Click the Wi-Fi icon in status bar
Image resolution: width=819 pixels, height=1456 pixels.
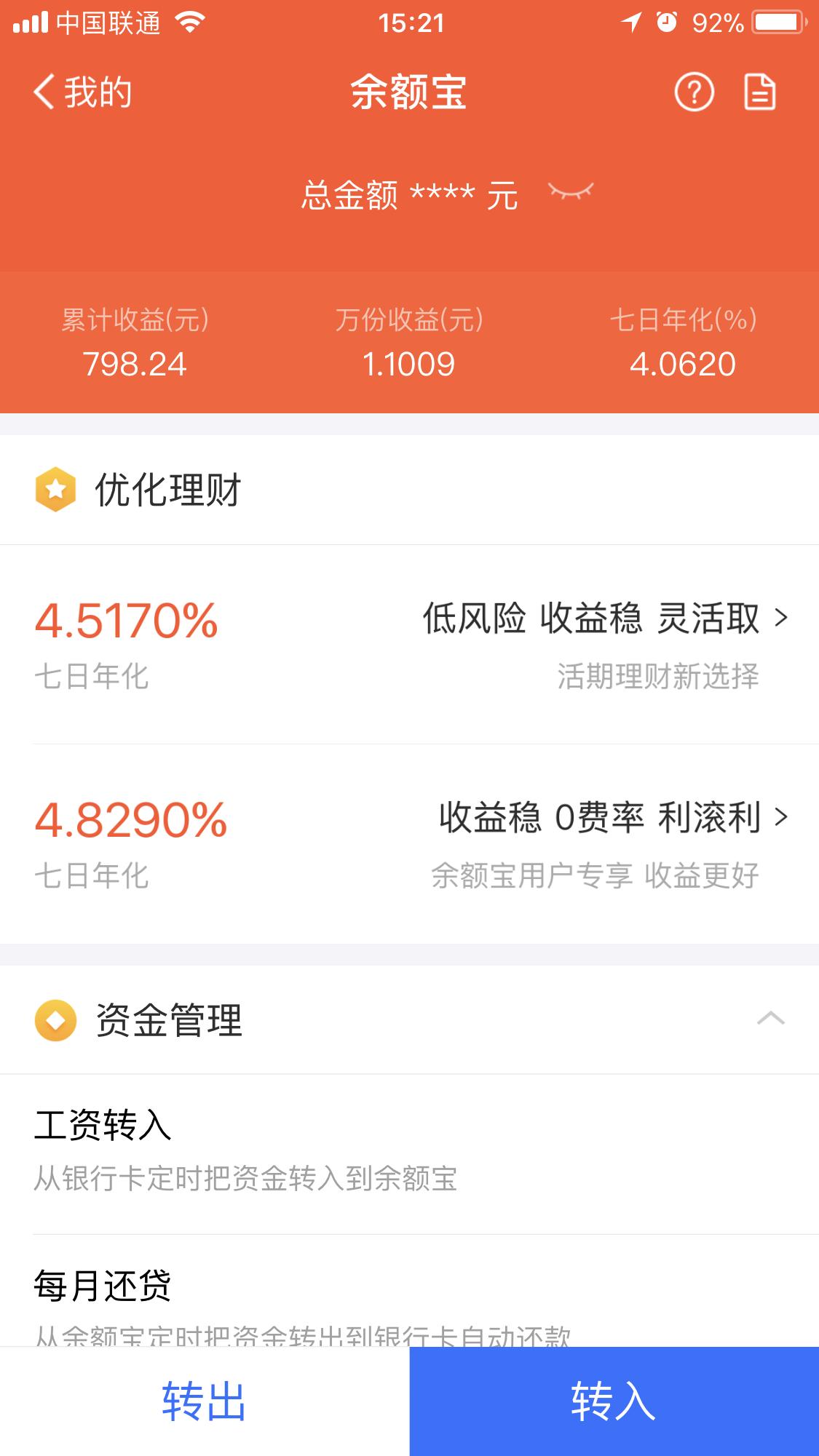click(191, 23)
